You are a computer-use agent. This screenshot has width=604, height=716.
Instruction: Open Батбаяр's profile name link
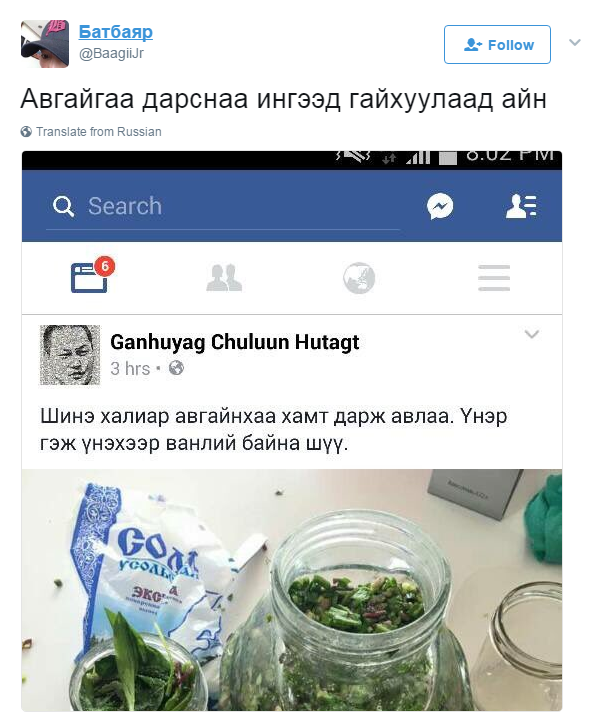click(x=115, y=31)
